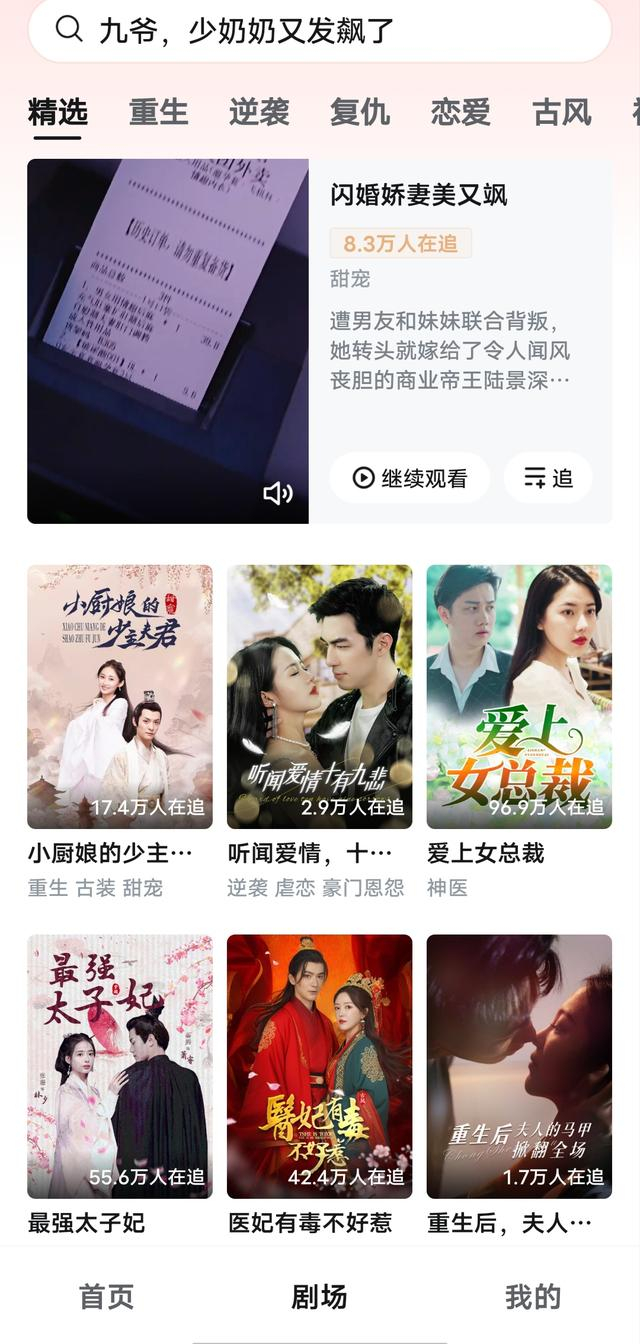This screenshot has width=640, height=1344.
Task: Open the 剧场 bottom tab
Action: pos(319,1297)
